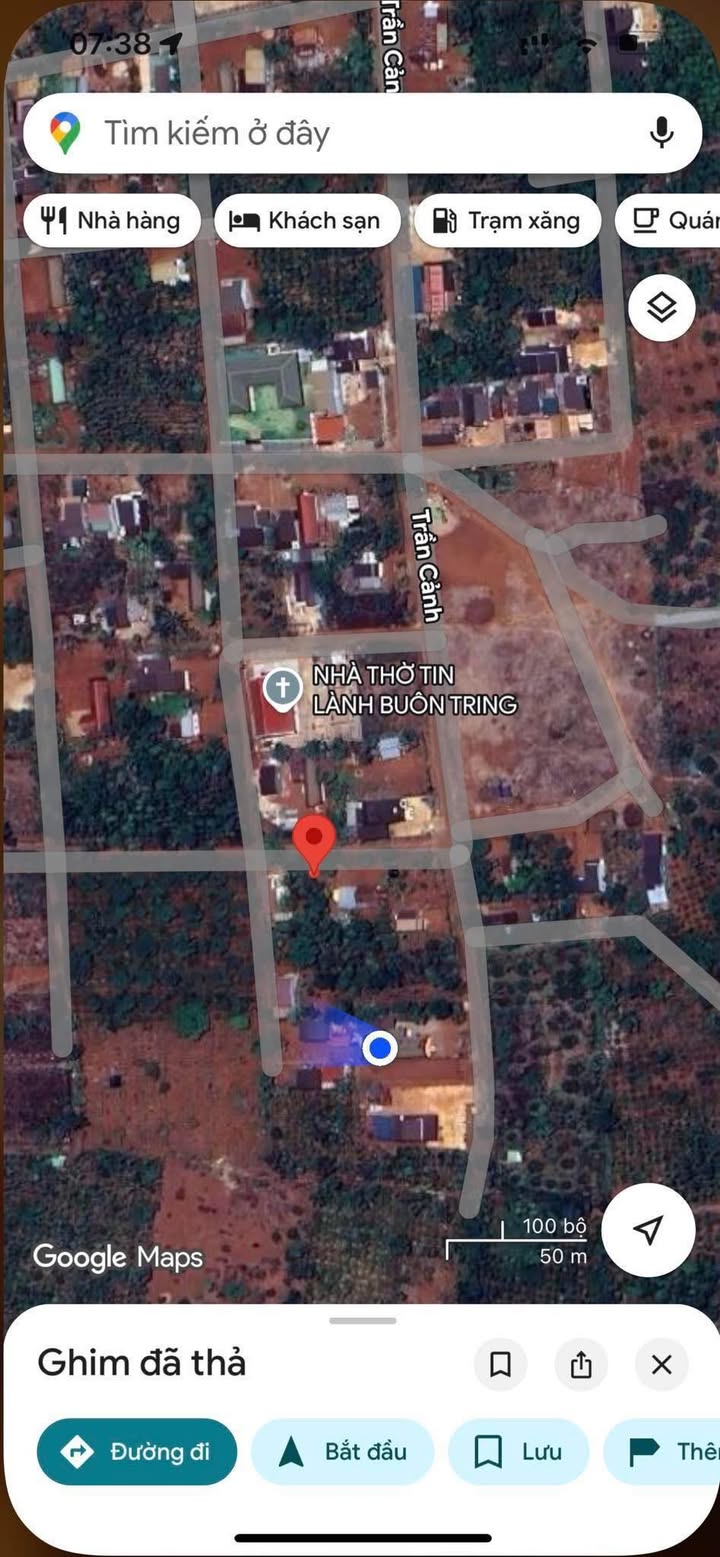
Task: Recenter map on my location arrow
Action: coord(648,1229)
